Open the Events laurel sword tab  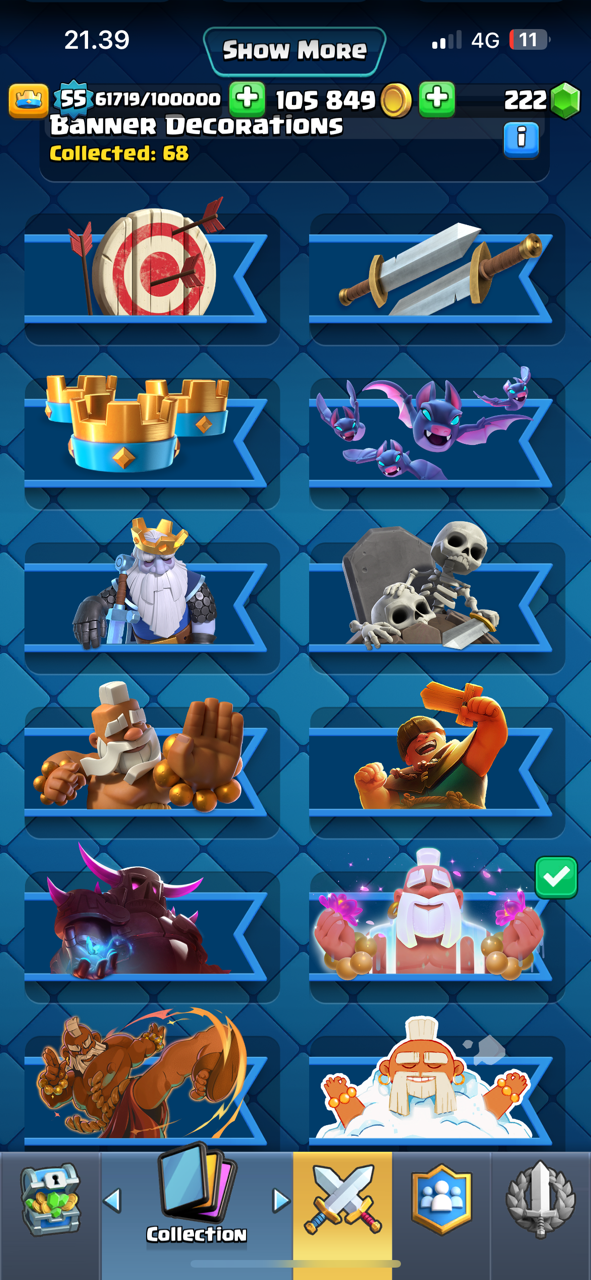pyautogui.click(x=538, y=1200)
